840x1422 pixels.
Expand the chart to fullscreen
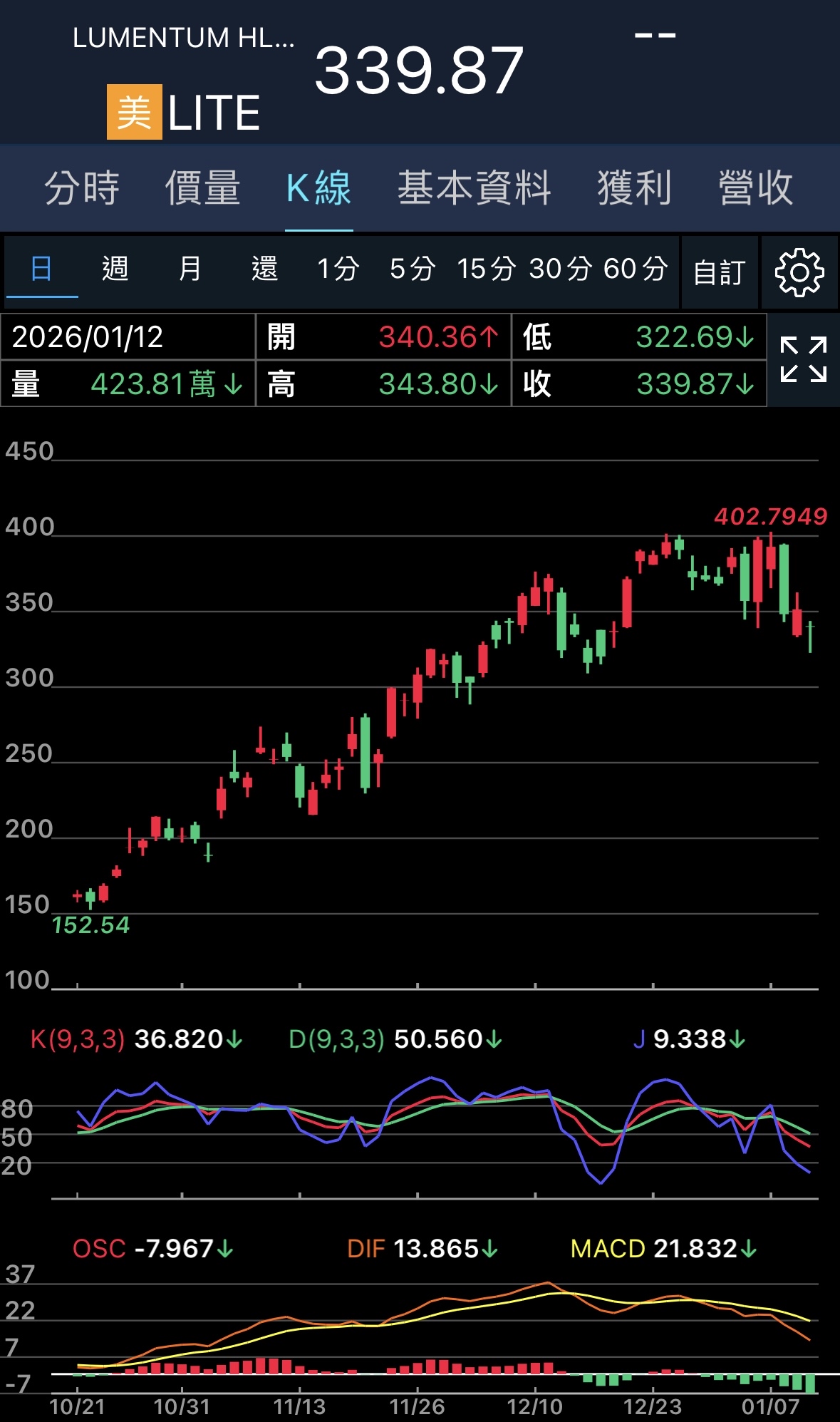[x=803, y=359]
